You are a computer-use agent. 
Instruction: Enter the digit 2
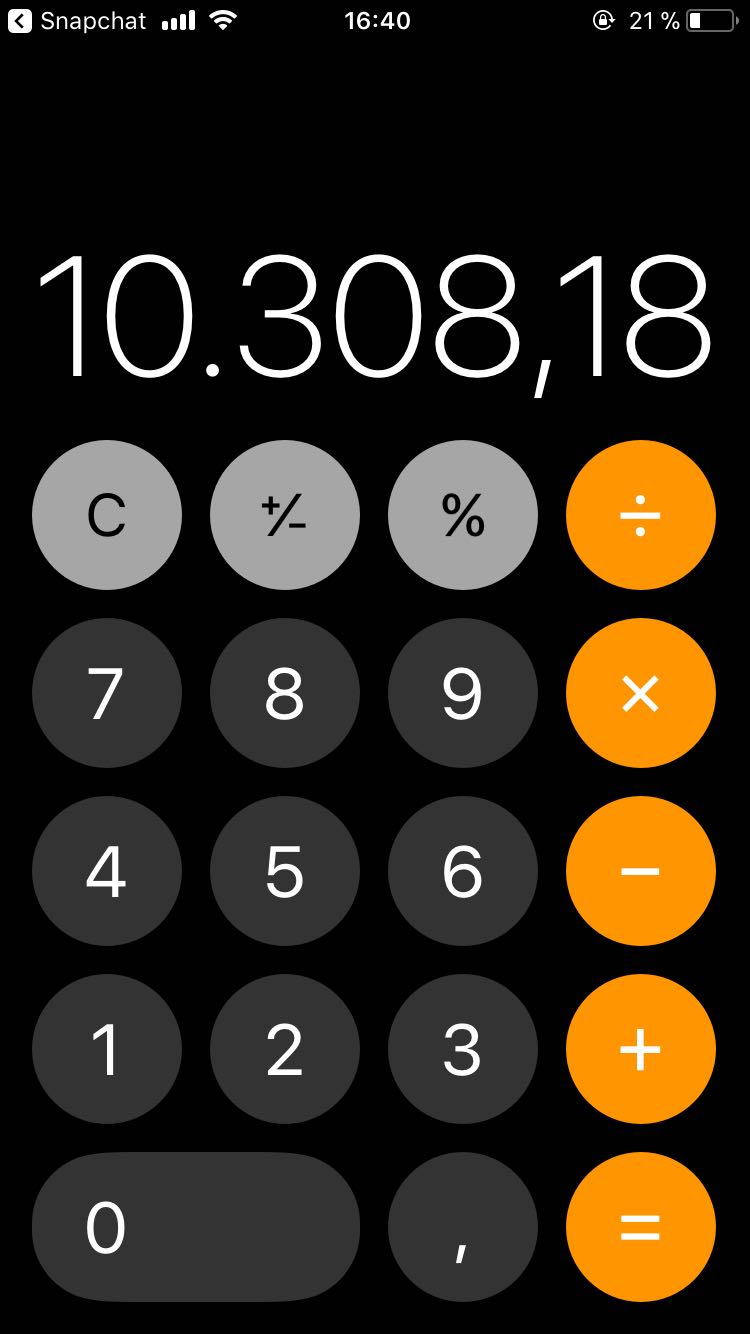(285, 1049)
